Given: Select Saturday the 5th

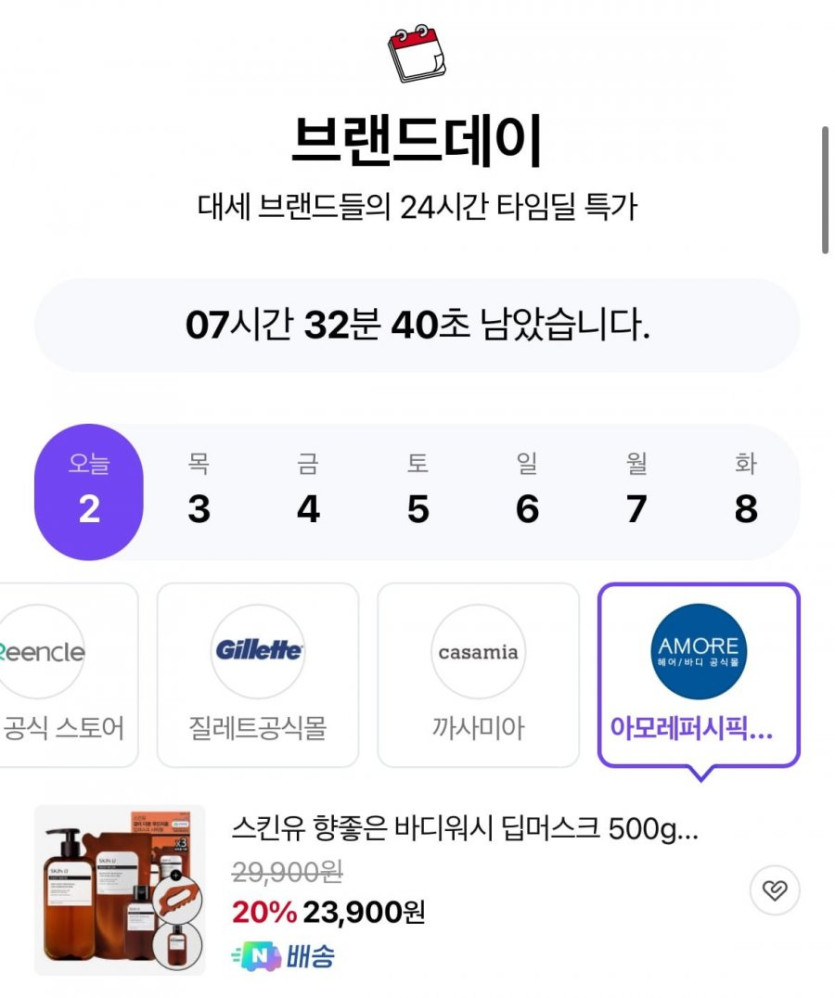Looking at the screenshot, I should (418, 491).
